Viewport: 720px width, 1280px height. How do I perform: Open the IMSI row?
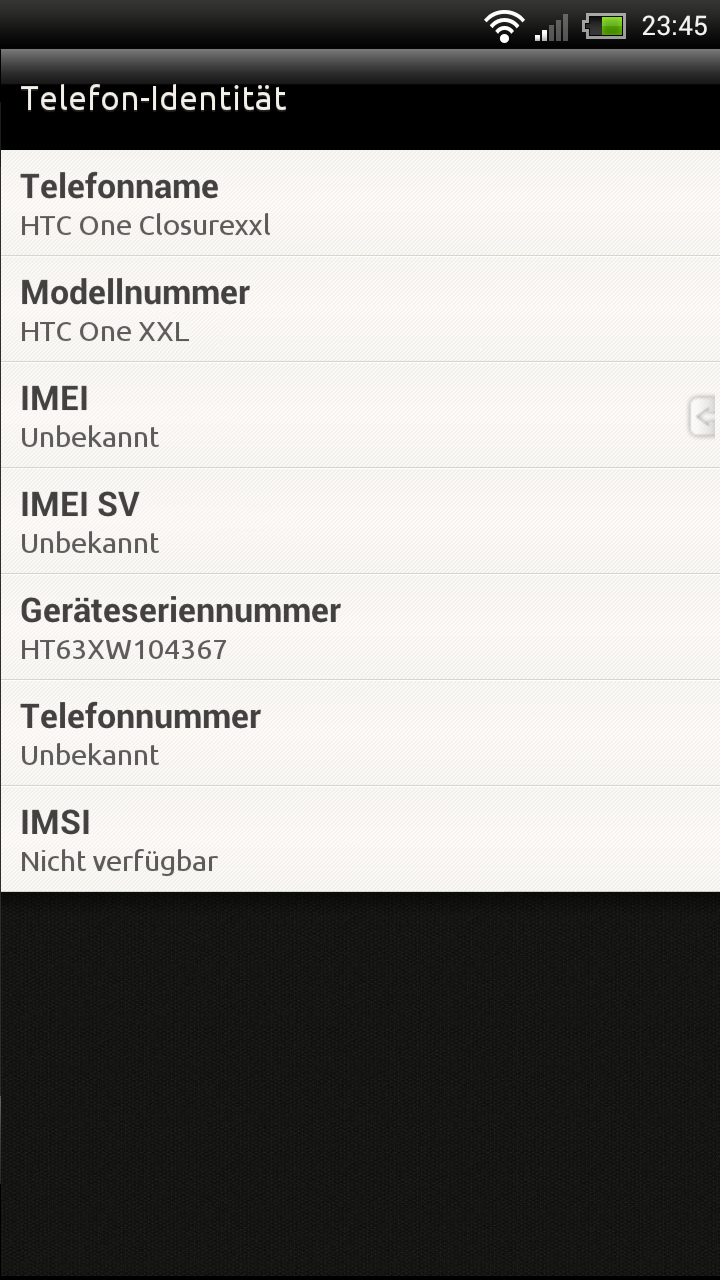(360, 839)
